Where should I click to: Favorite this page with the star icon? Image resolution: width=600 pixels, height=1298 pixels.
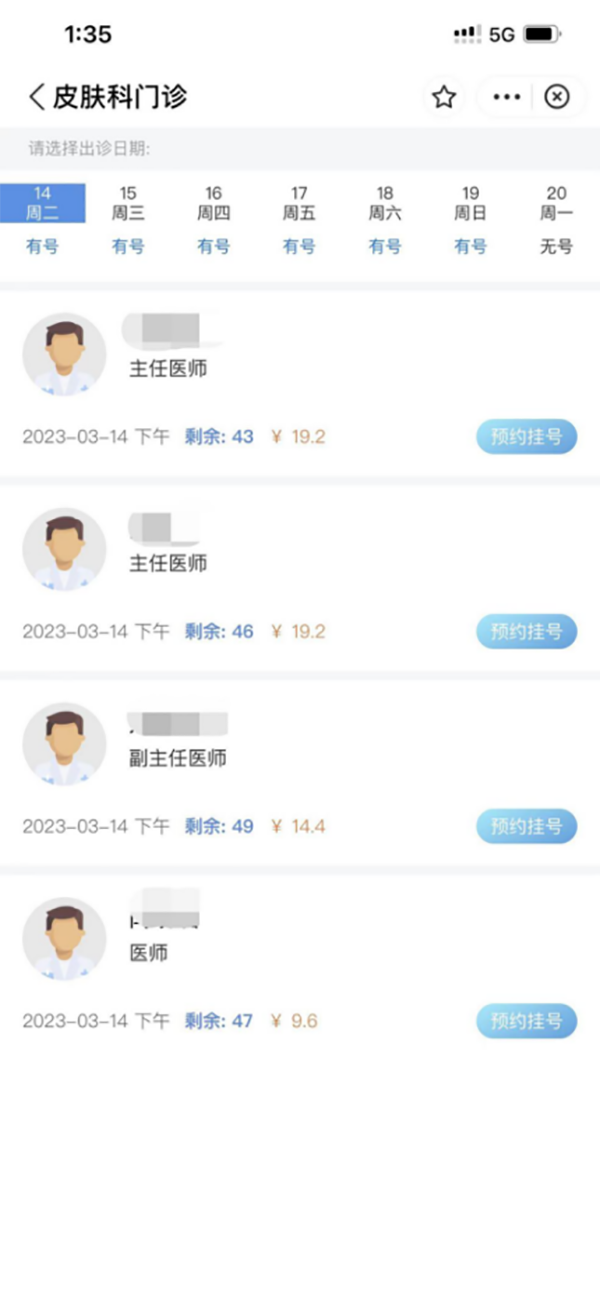pyautogui.click(x=444, y=97)
